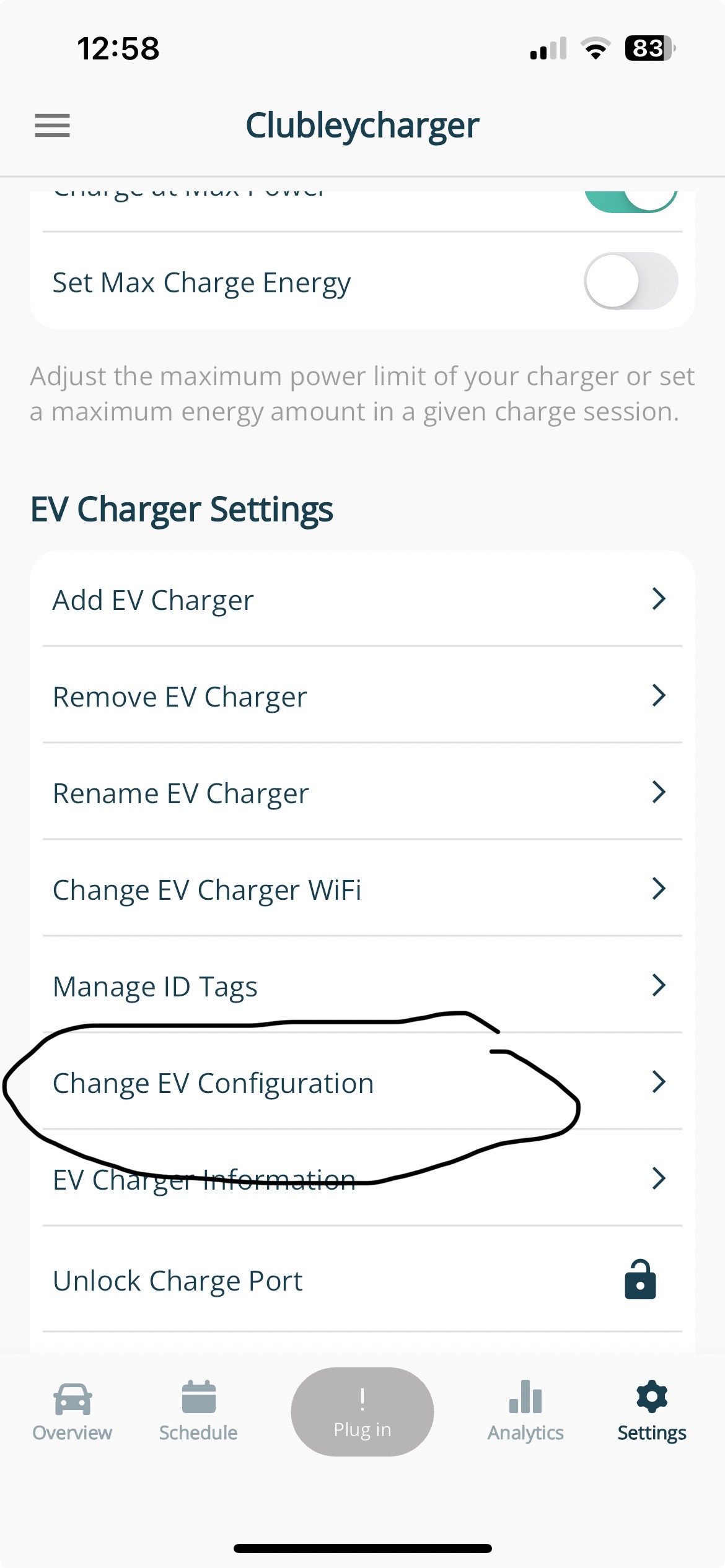Open the hamburger drawer menu
725x1568 pixels.
[52, 126]
